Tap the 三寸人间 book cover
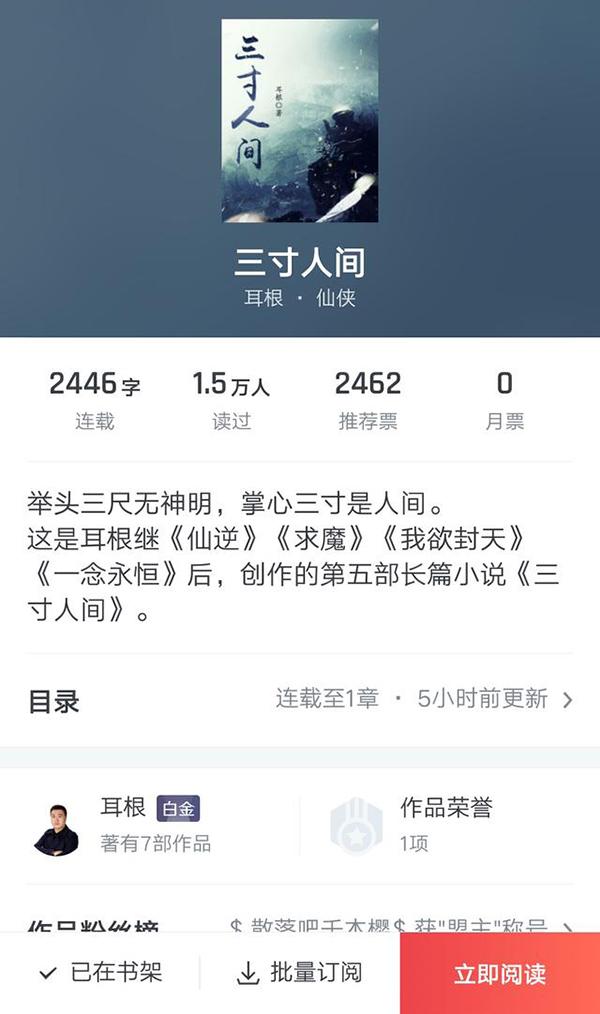The height and width of the screenshot is (1014, 600). (x=299, y=120)
